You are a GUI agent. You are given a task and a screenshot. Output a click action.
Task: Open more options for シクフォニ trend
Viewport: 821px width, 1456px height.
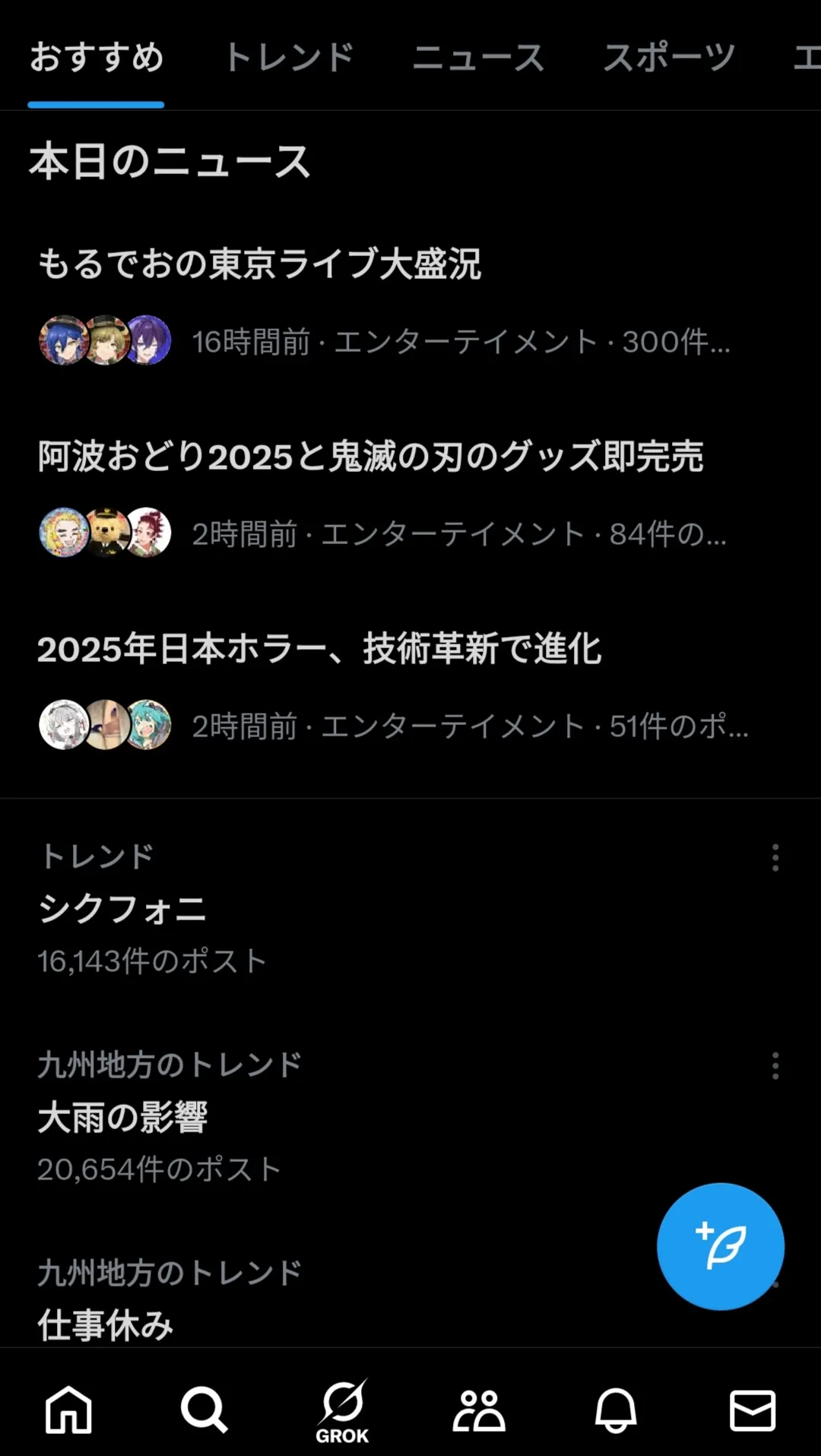click(x=775, y=857)
